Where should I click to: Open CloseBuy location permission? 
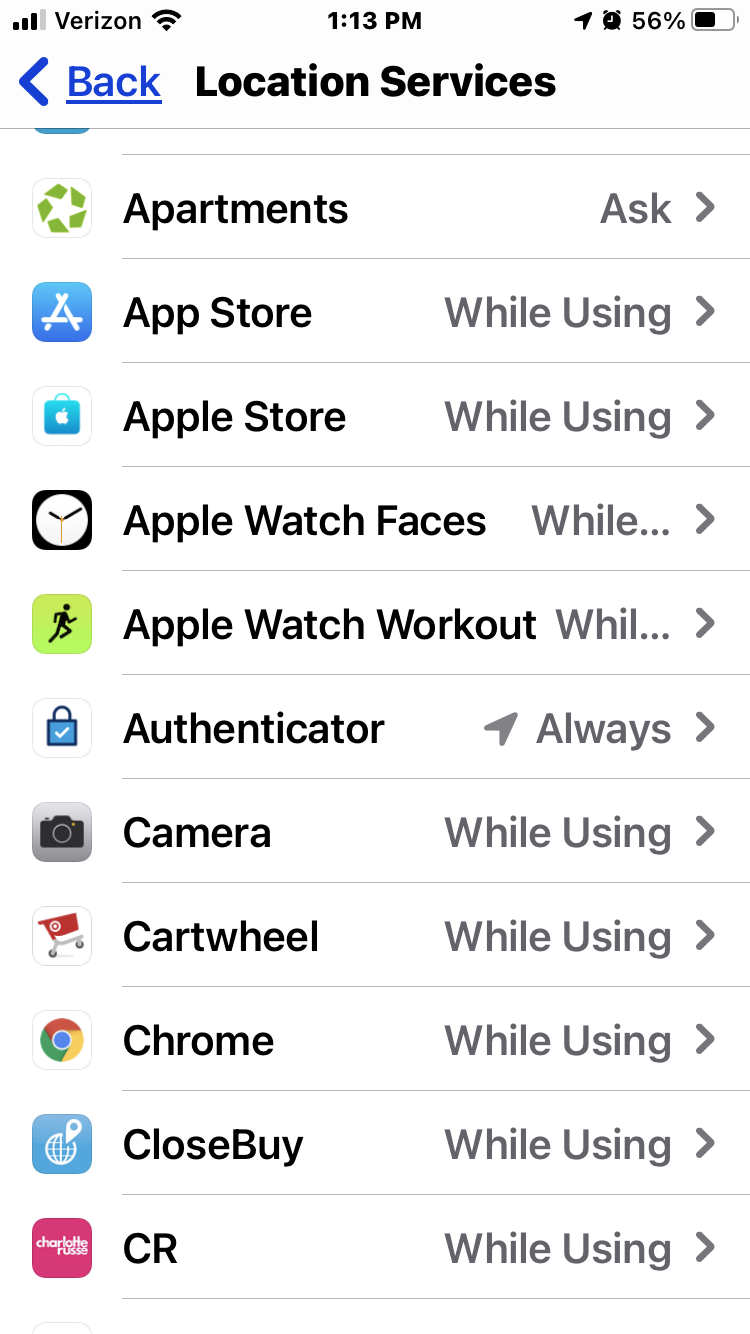pyautogui.click(x=375, y=1145)
